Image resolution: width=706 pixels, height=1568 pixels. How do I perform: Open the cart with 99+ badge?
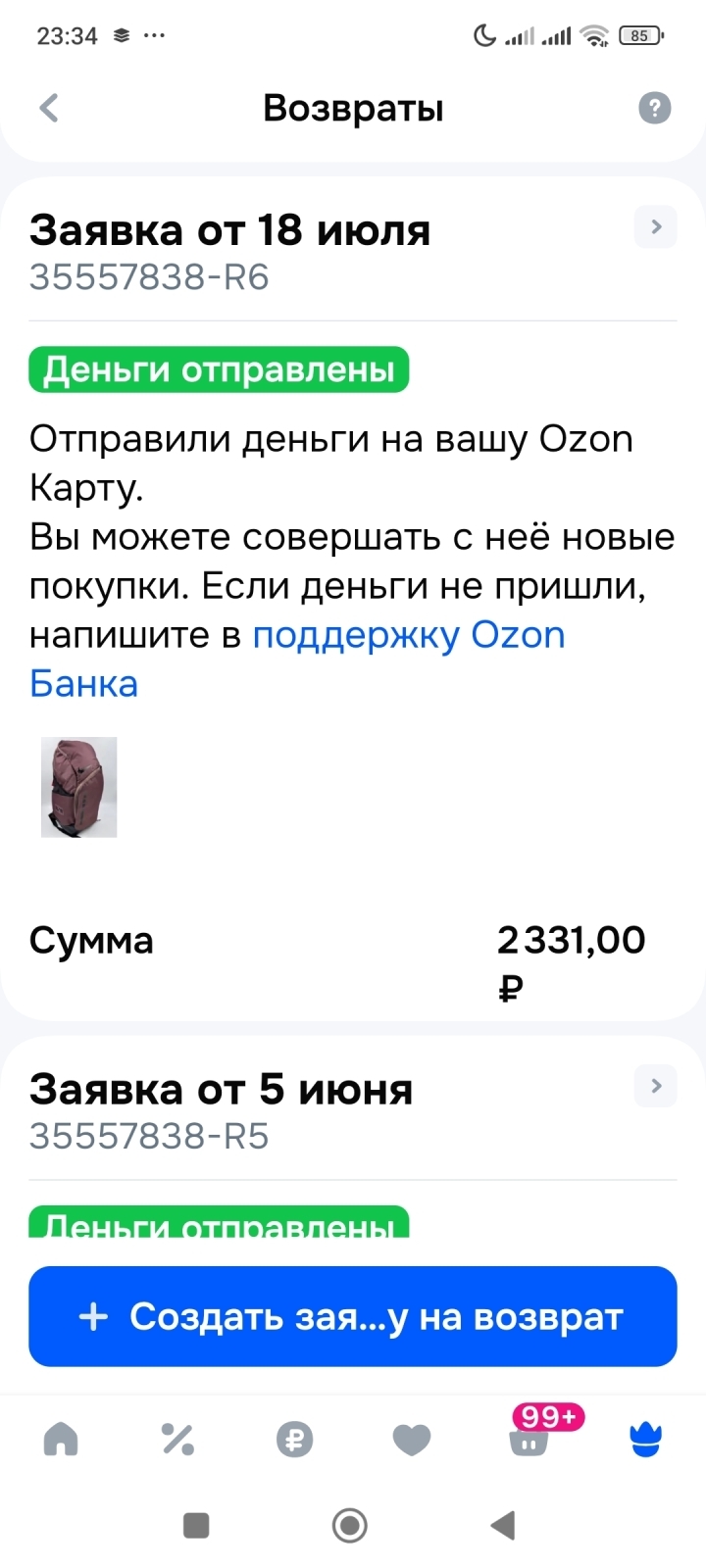pos(529,1439)
